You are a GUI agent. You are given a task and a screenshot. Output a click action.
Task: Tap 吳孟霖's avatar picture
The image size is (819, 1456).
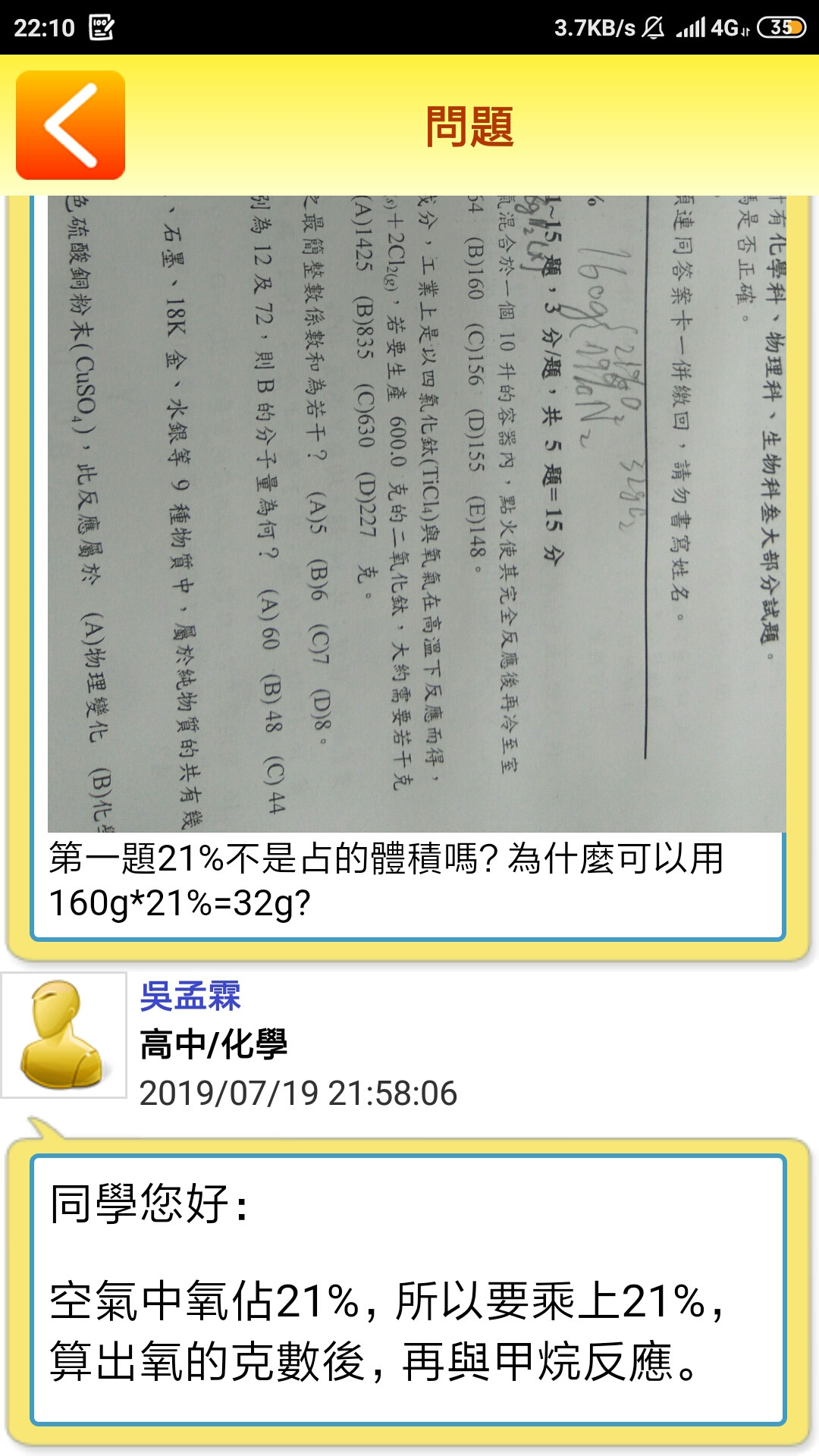(64, 1035)
